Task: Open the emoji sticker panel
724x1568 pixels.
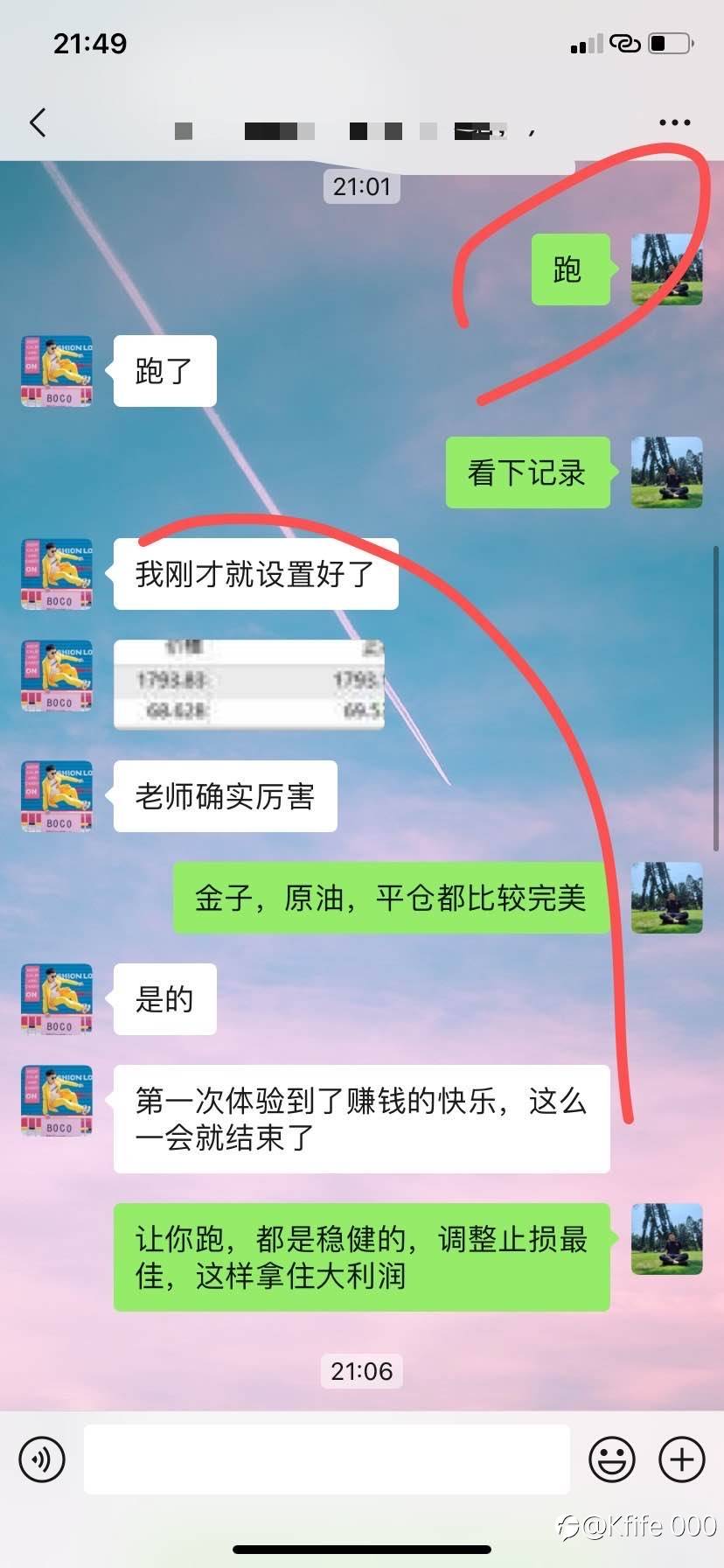Action: pyautogui.click(x=611, y=1459)
